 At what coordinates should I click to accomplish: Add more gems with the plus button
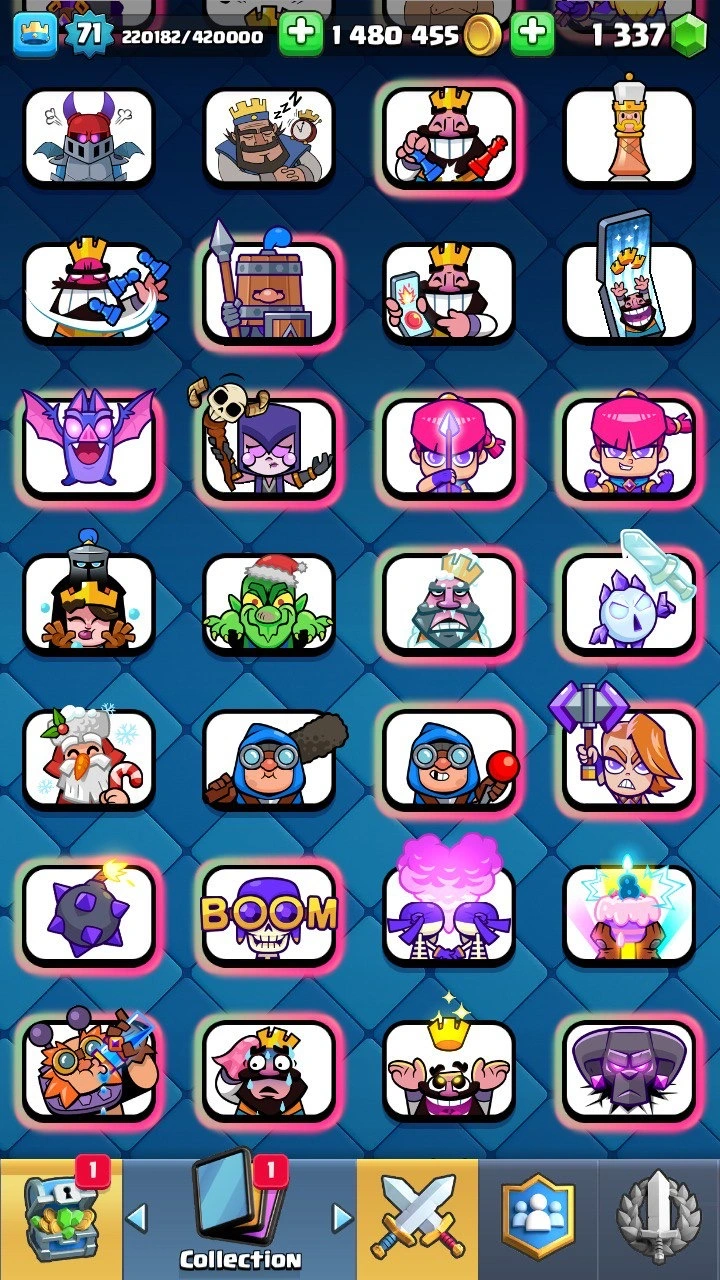(x=533, y=36)
